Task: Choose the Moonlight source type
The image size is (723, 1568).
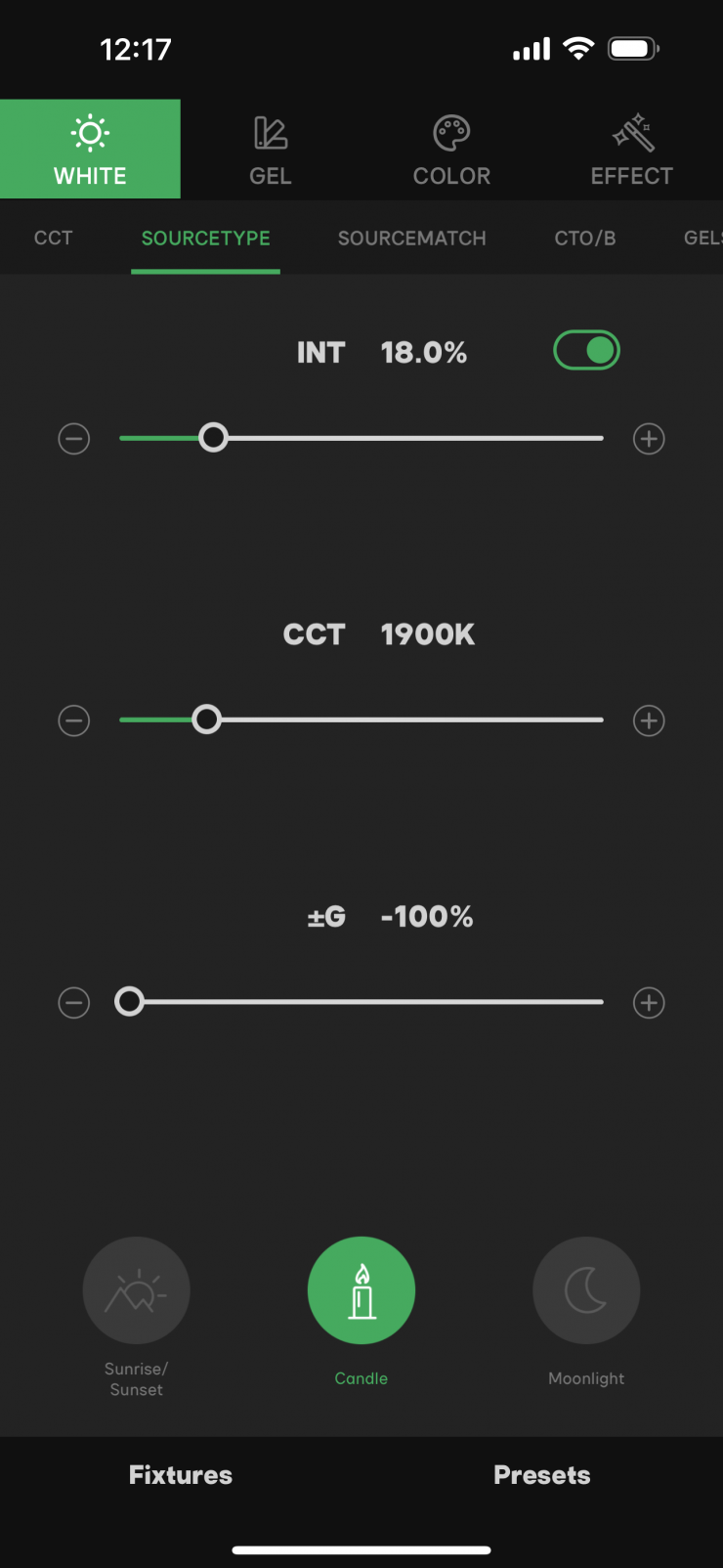Action: 586,1290
